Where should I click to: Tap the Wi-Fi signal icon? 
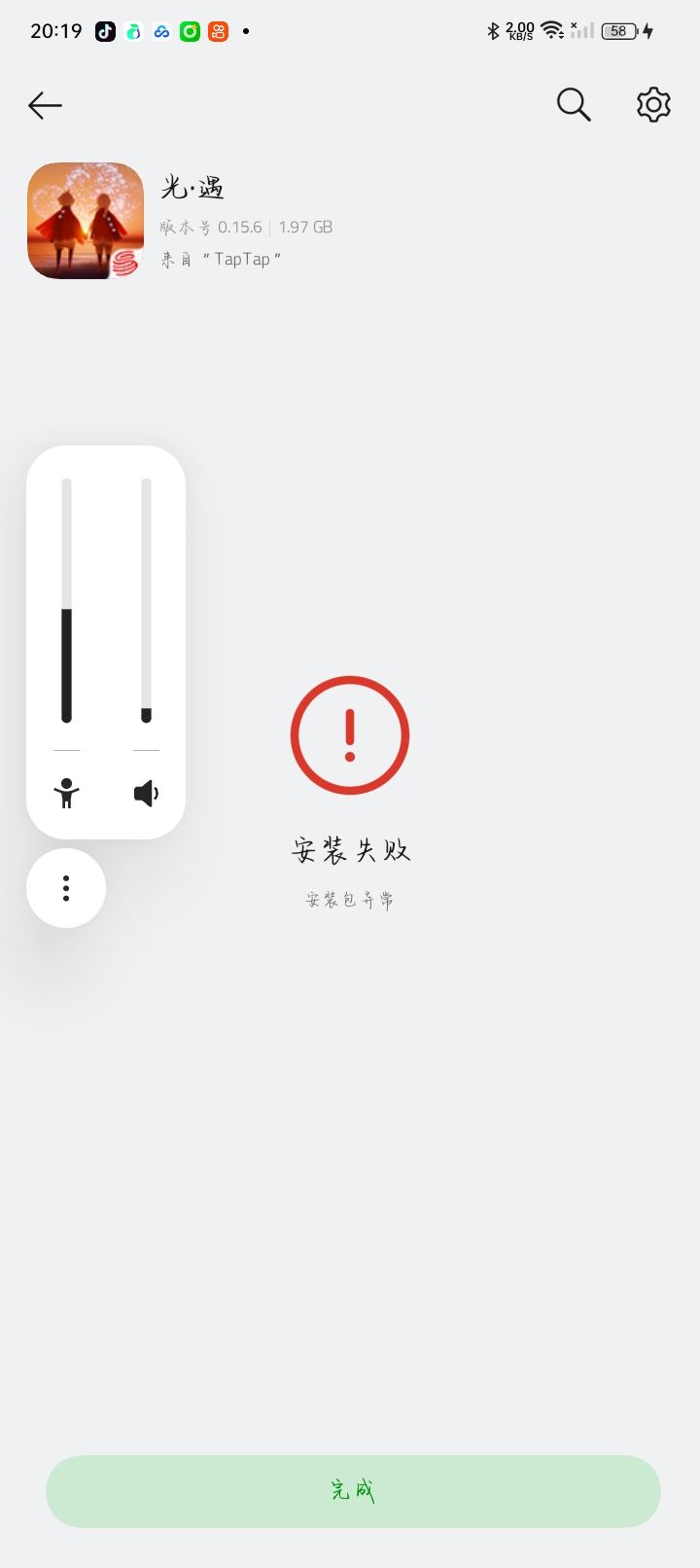(x=550, y=30)
